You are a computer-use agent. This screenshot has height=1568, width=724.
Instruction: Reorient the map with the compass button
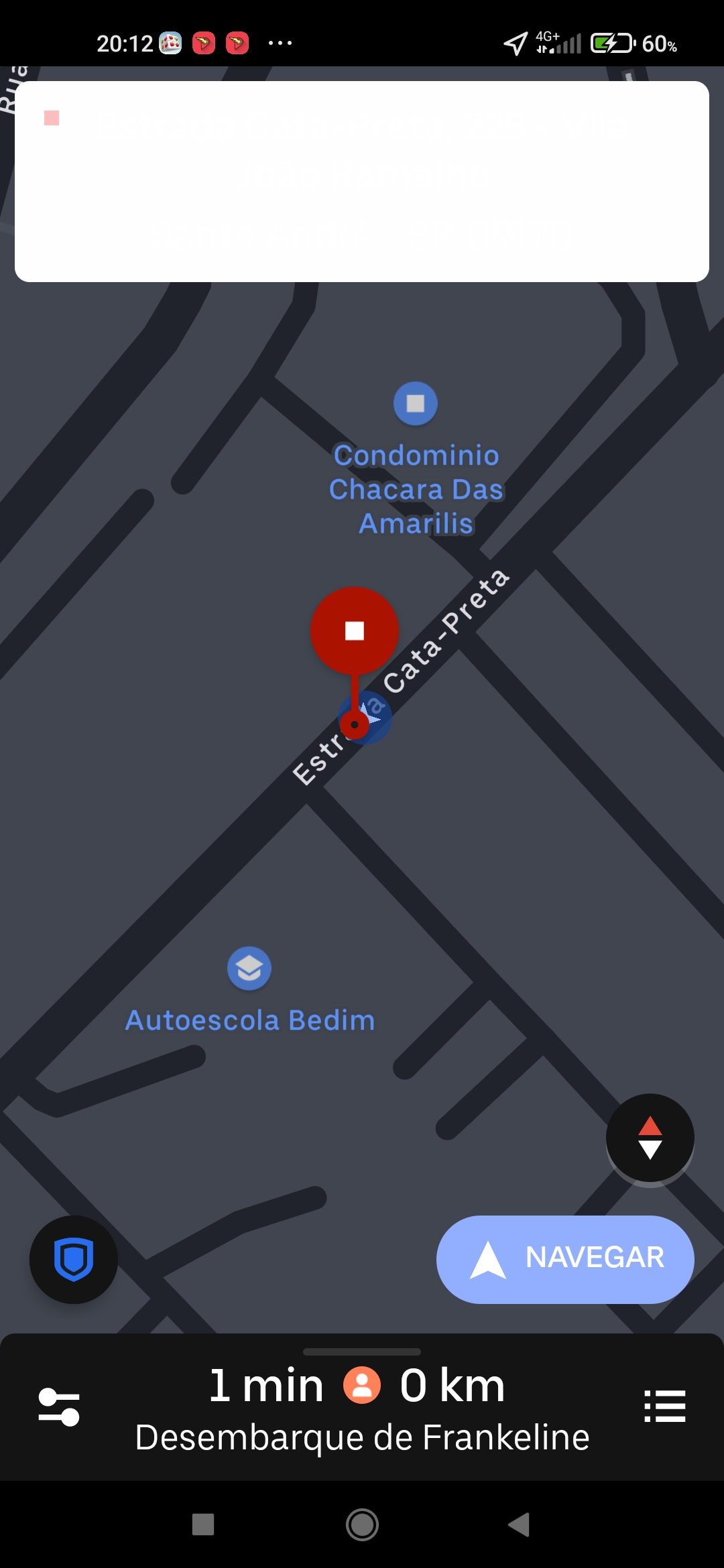tap(650, 1138)
